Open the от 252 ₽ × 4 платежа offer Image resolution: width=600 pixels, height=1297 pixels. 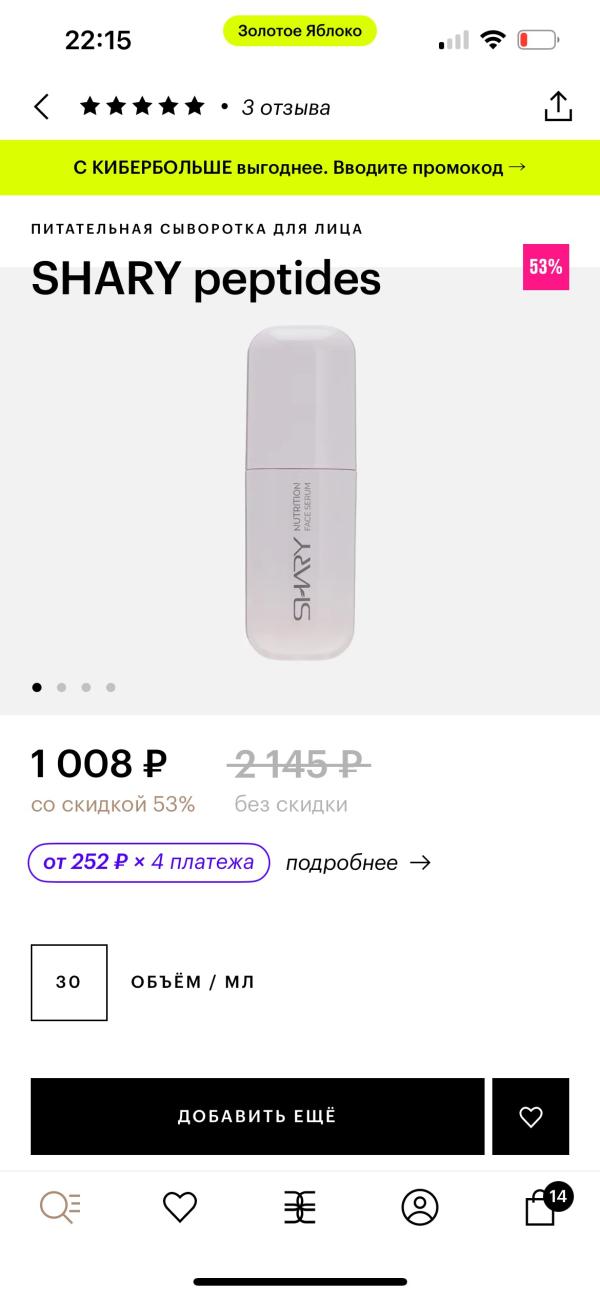(150, 862)
